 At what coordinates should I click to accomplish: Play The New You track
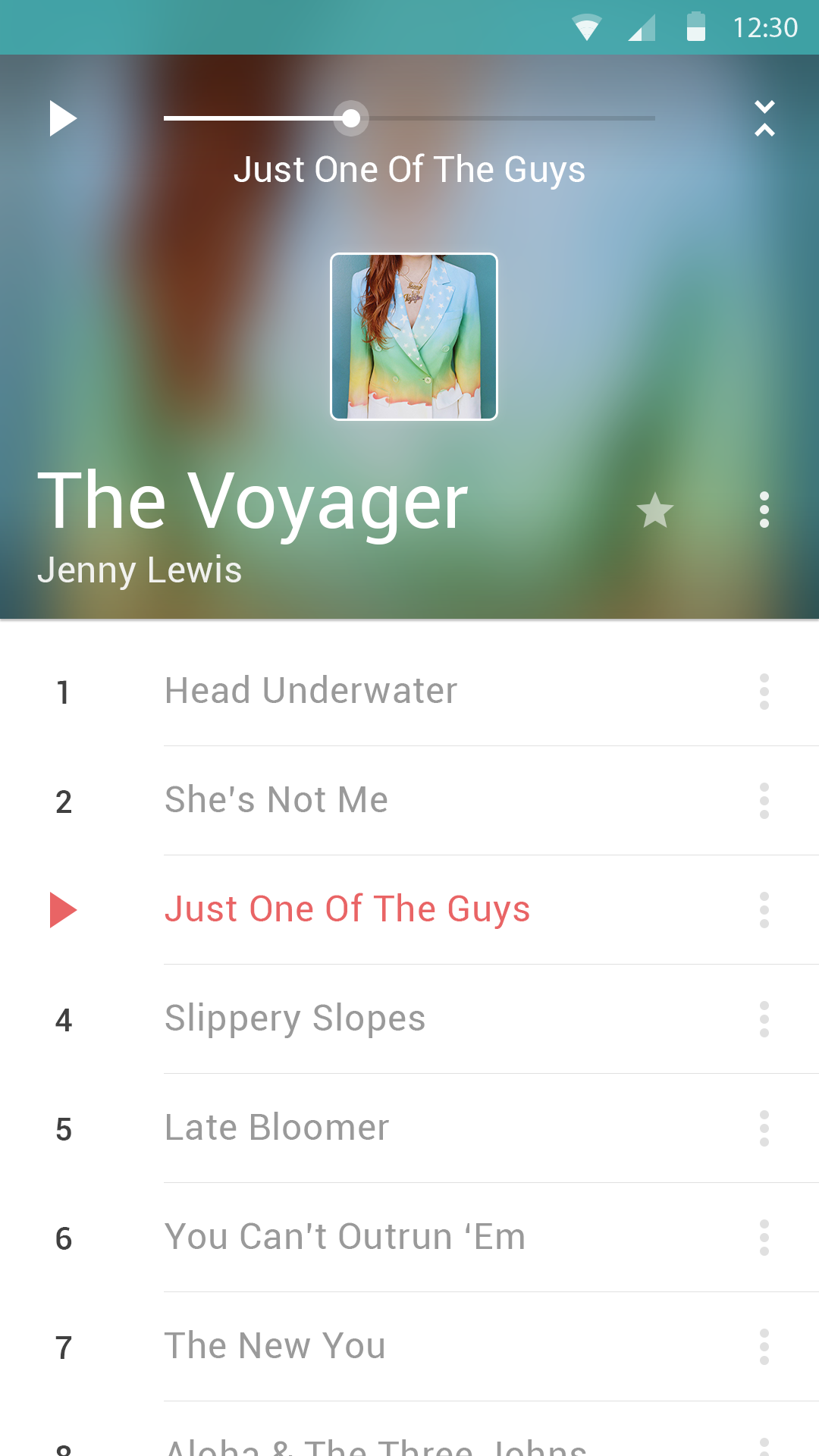pyautogui.click(x=275, y=1346)
